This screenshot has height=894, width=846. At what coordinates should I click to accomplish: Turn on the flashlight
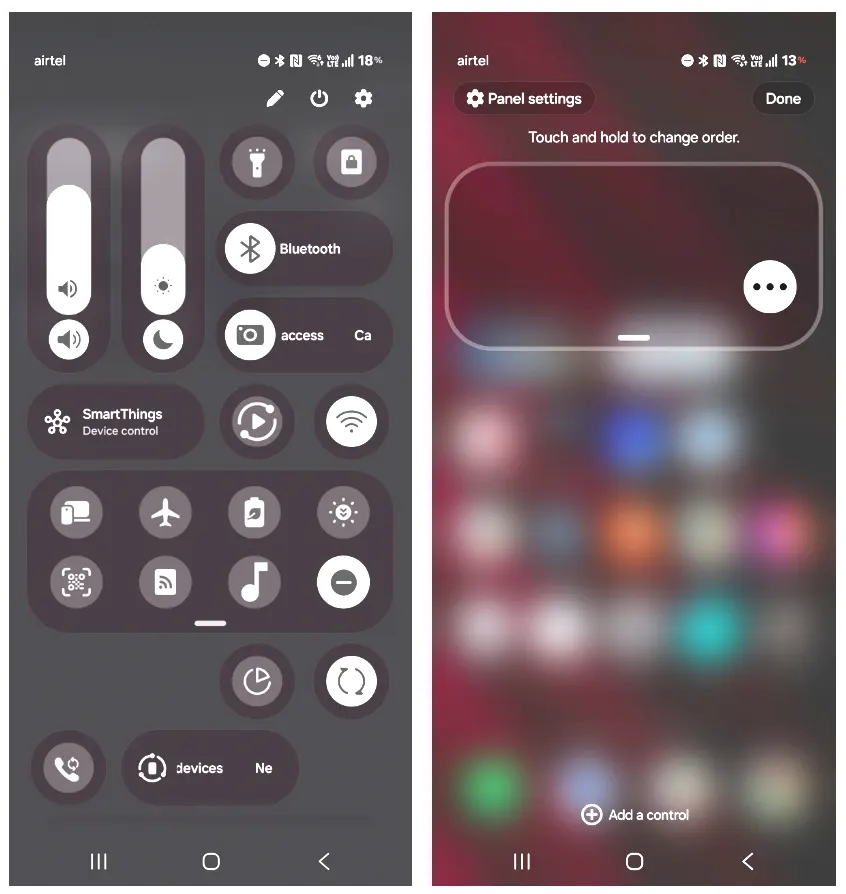tap(257, 162)
